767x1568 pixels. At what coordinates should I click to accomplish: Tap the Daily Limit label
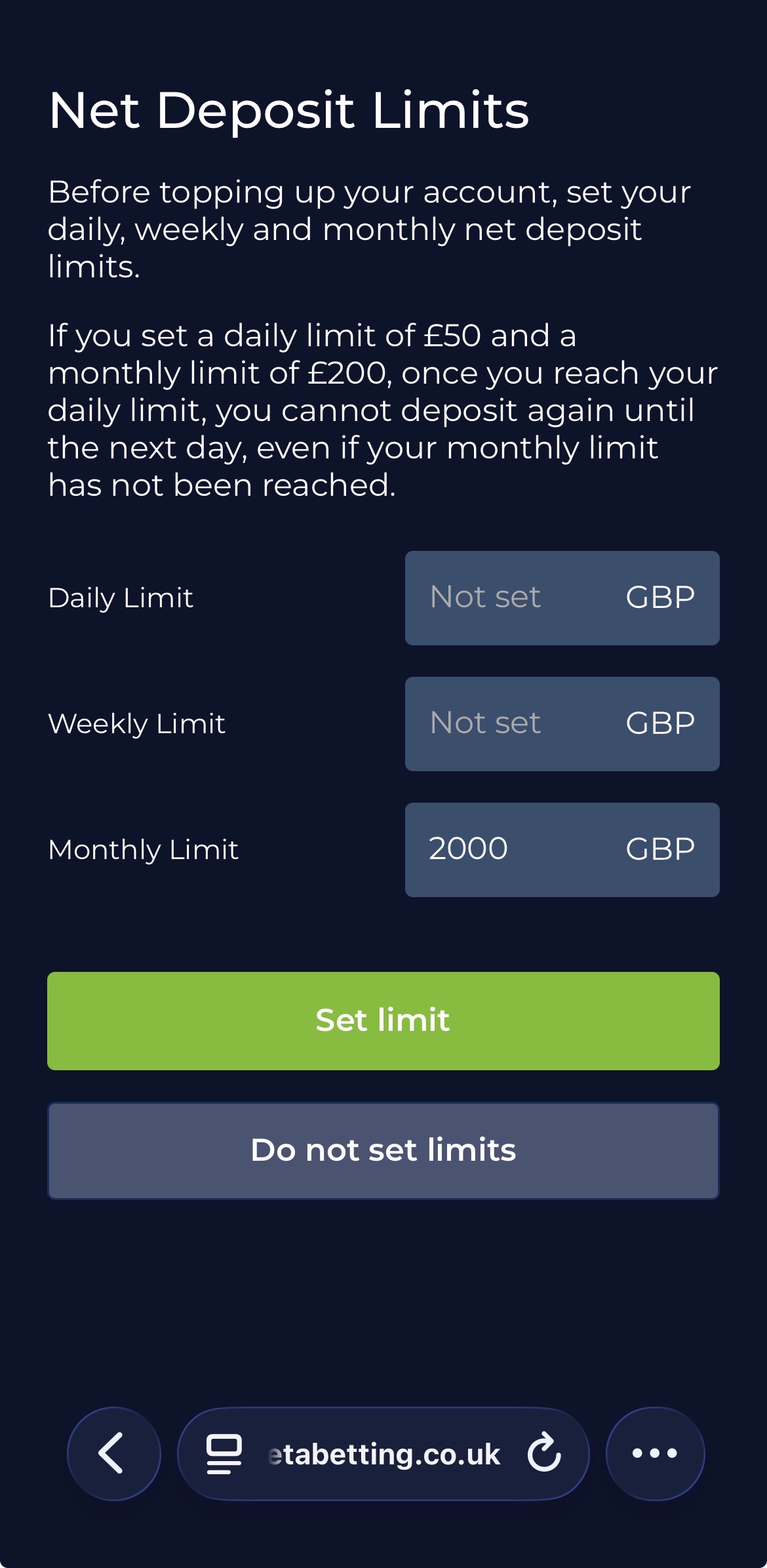click(121, 597)
